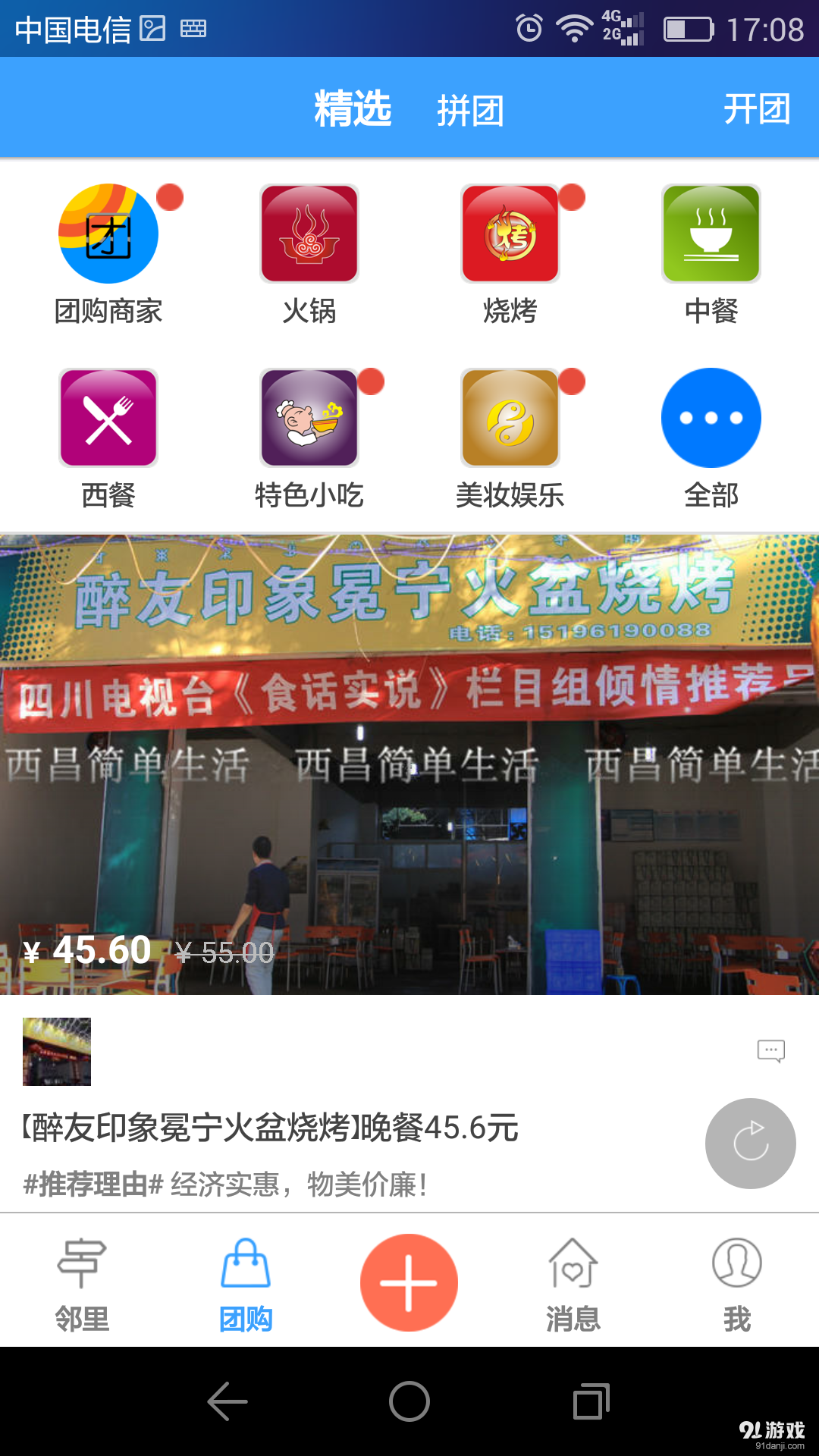Open the comment bubble on the deal
The height and width of the screenshot is (1456, 819).
772,1050
